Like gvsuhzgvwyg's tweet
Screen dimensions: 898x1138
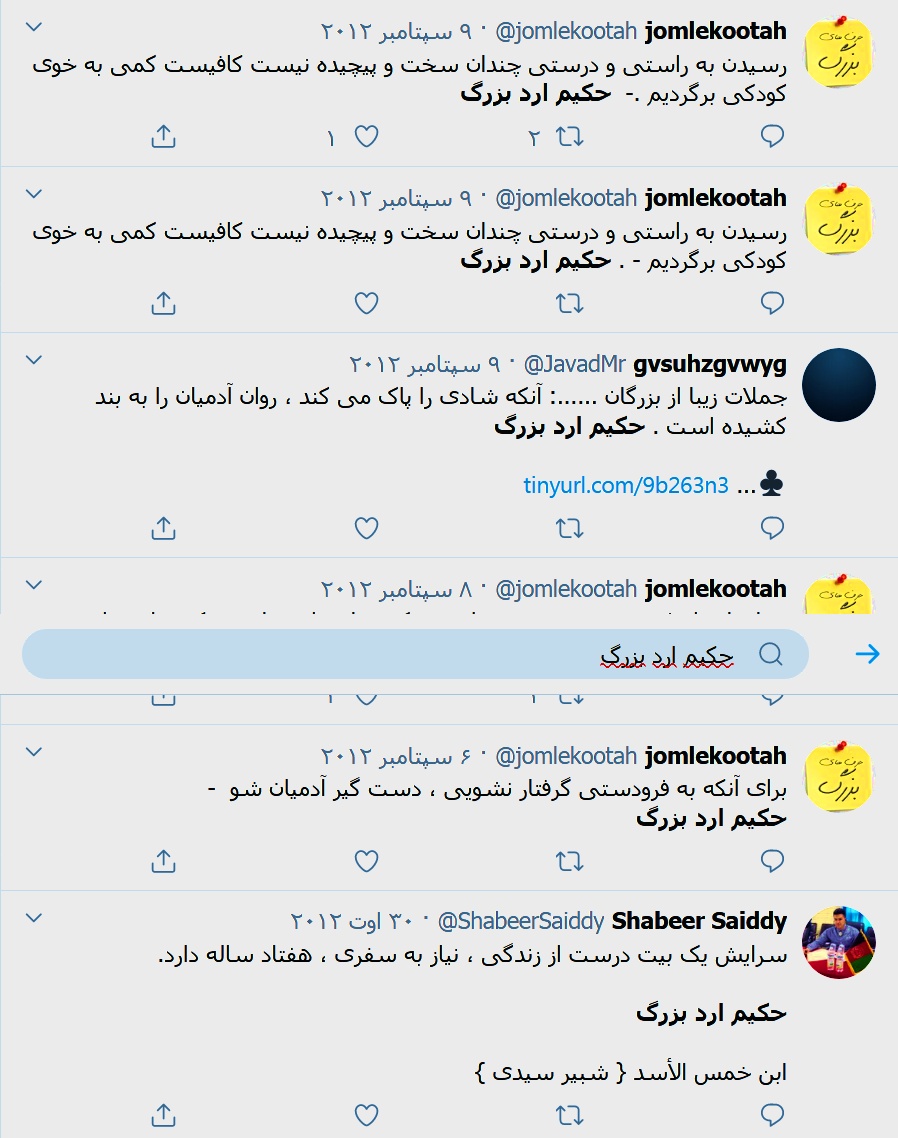coord(367,527)
